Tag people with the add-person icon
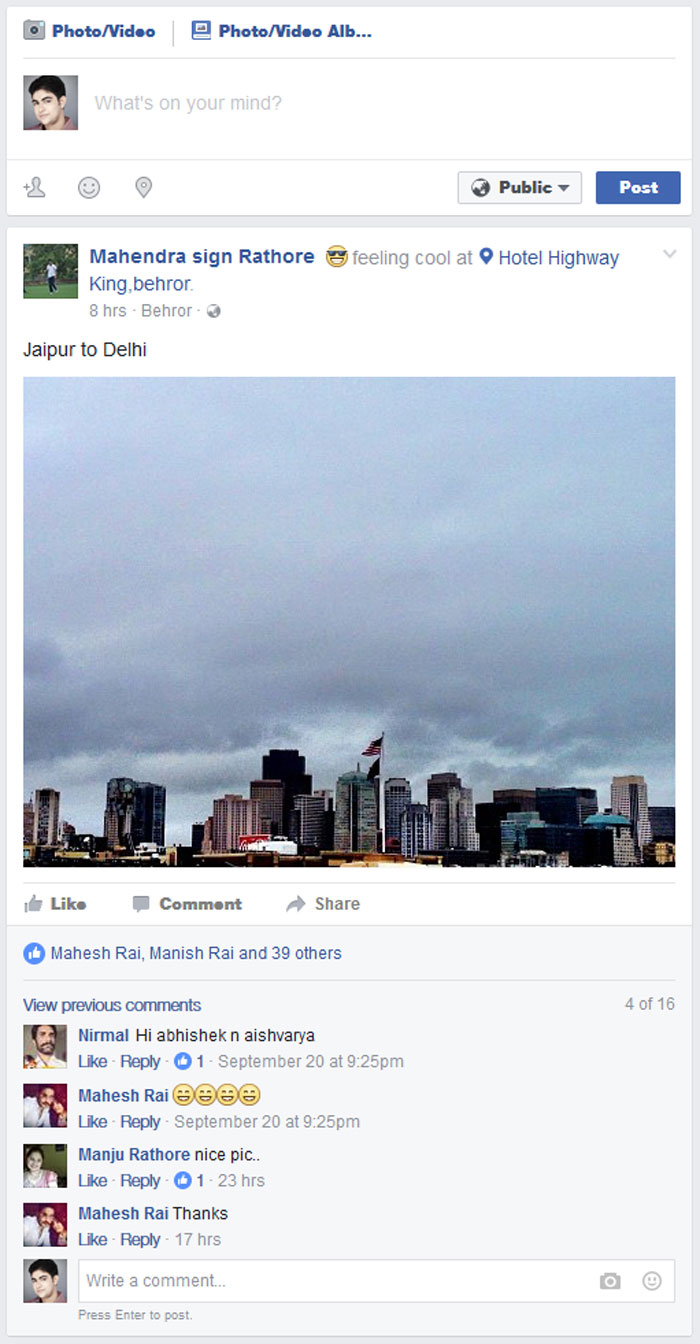 pos(35,187)
